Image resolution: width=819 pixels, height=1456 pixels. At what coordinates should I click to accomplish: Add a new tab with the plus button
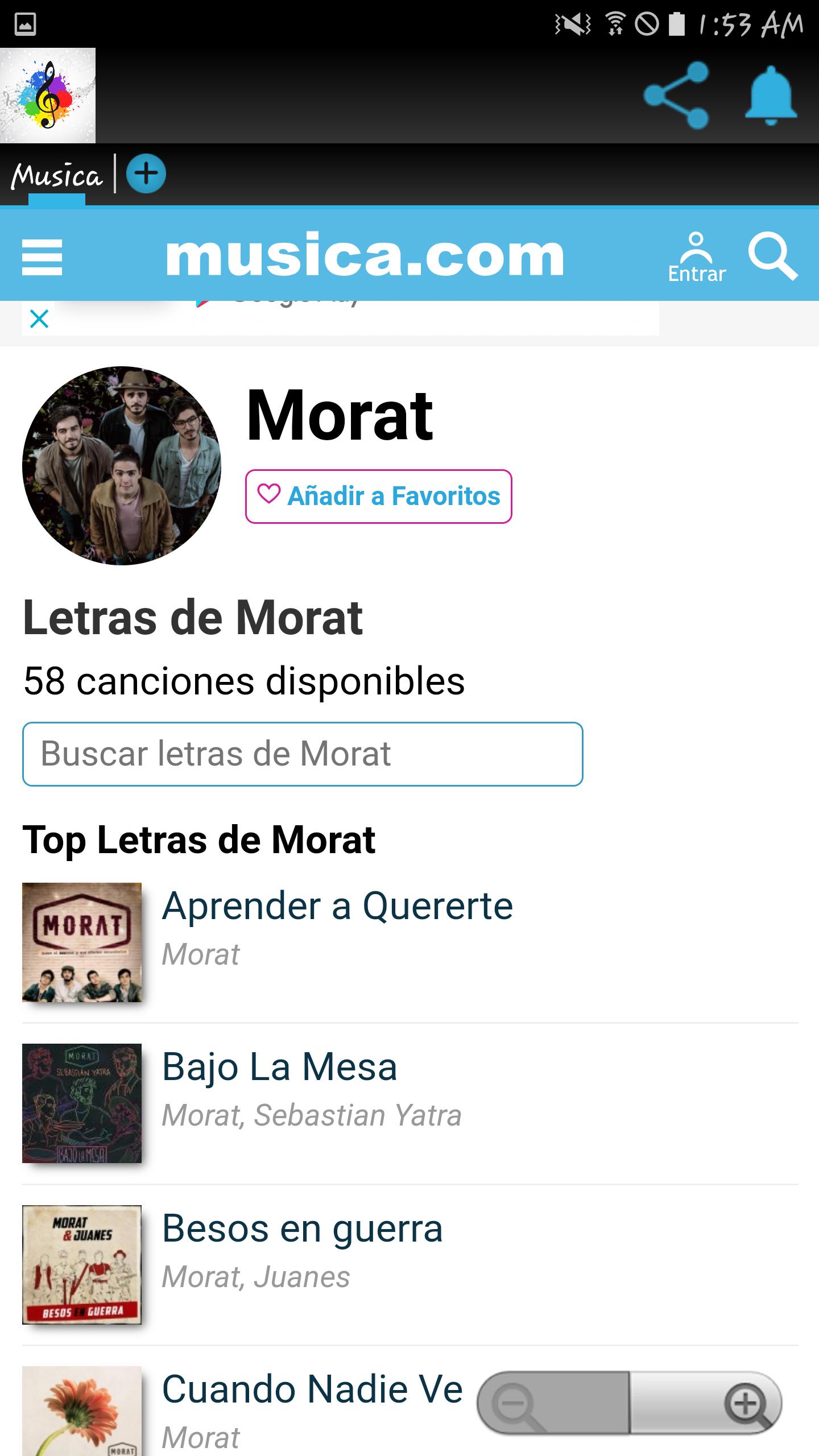(x=146, y=174)
